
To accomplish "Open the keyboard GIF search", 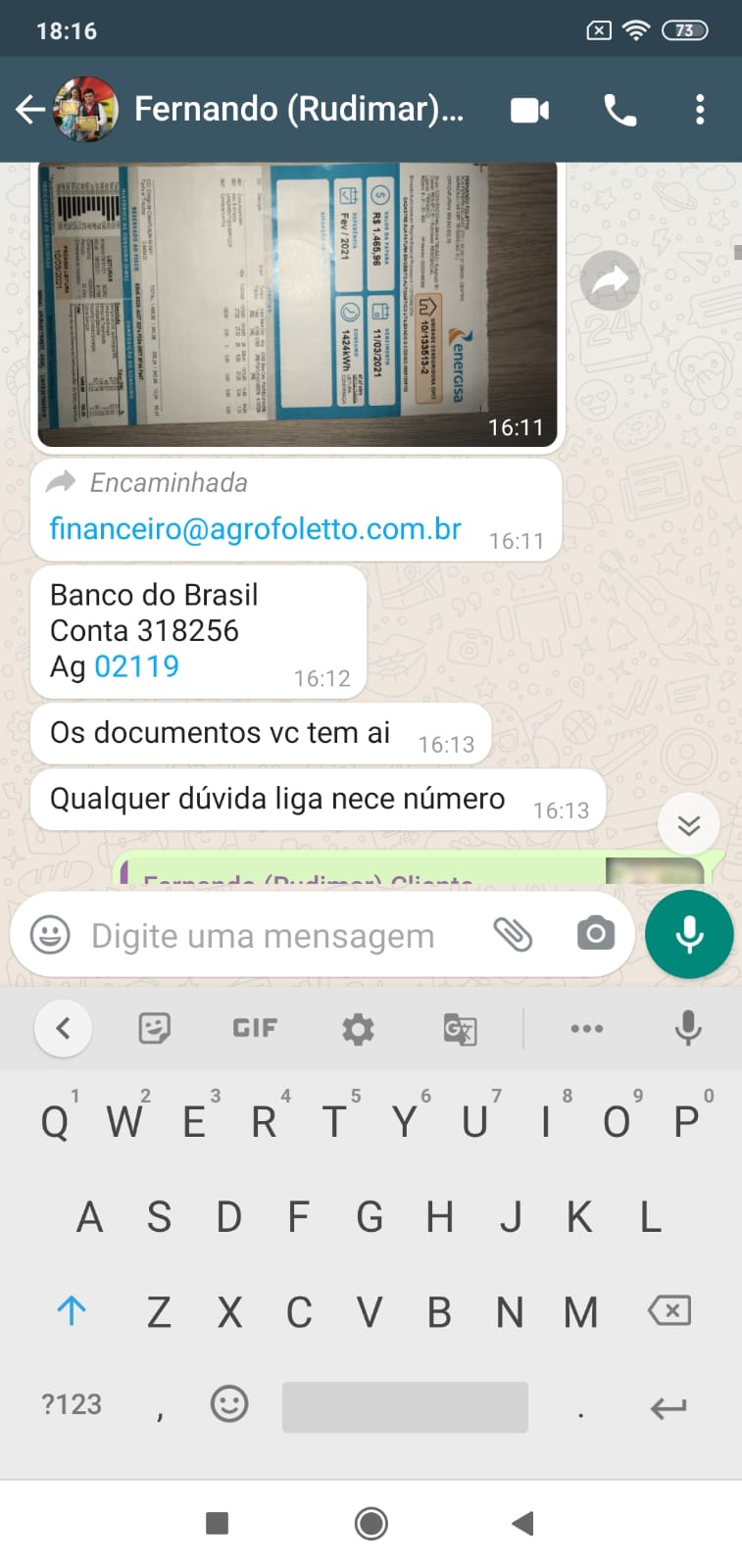I will point(255,1028).
